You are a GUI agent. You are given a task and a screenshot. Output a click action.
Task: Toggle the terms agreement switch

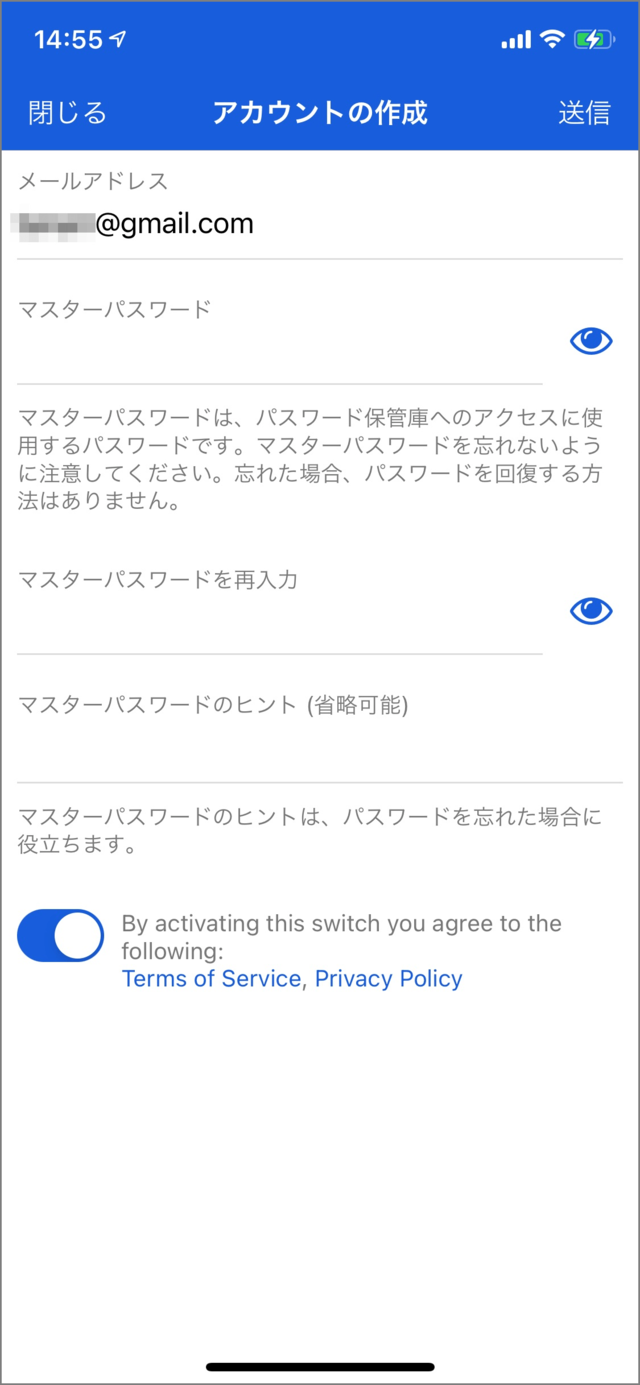pyautogui.click(x=61, y=936)
